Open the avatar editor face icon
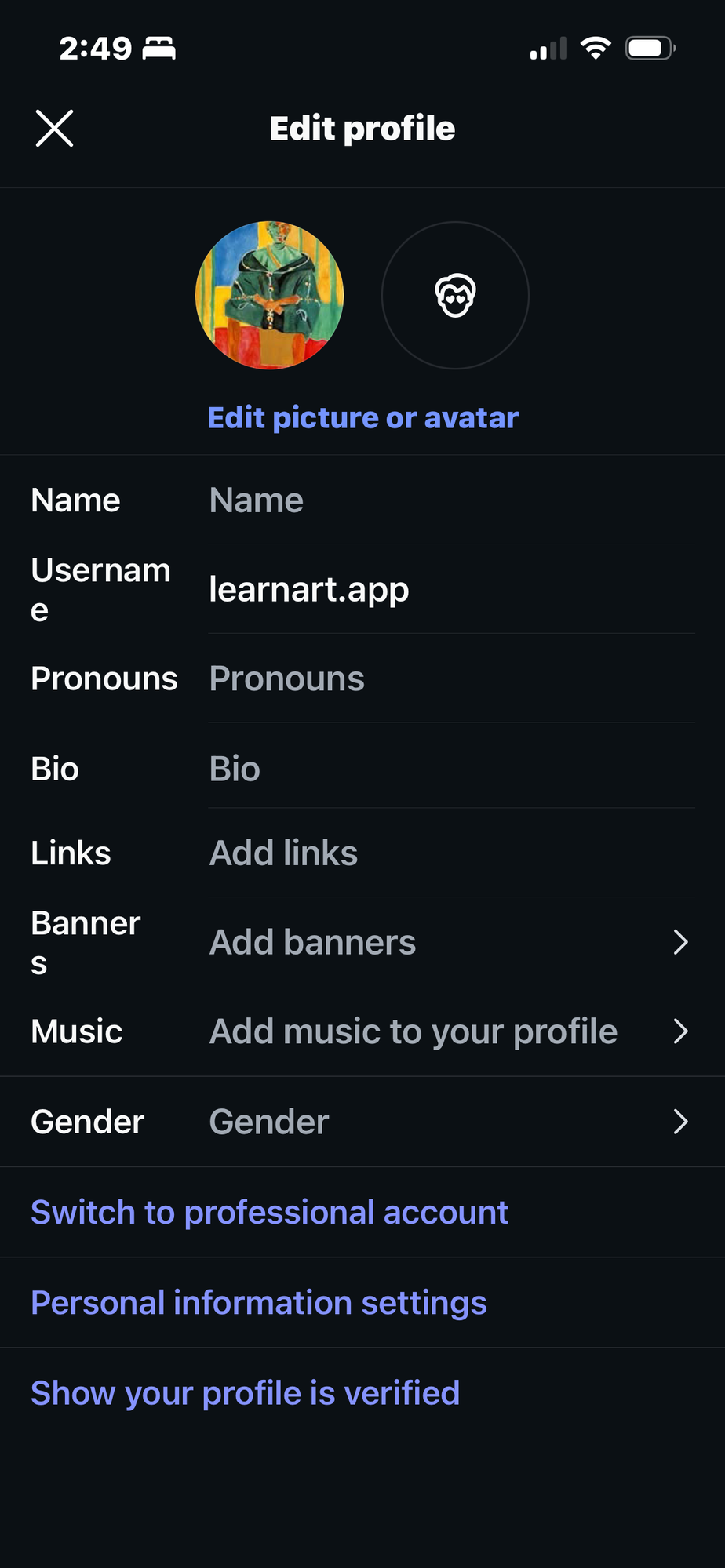The image size is (725, 1568). click(455, 296)
